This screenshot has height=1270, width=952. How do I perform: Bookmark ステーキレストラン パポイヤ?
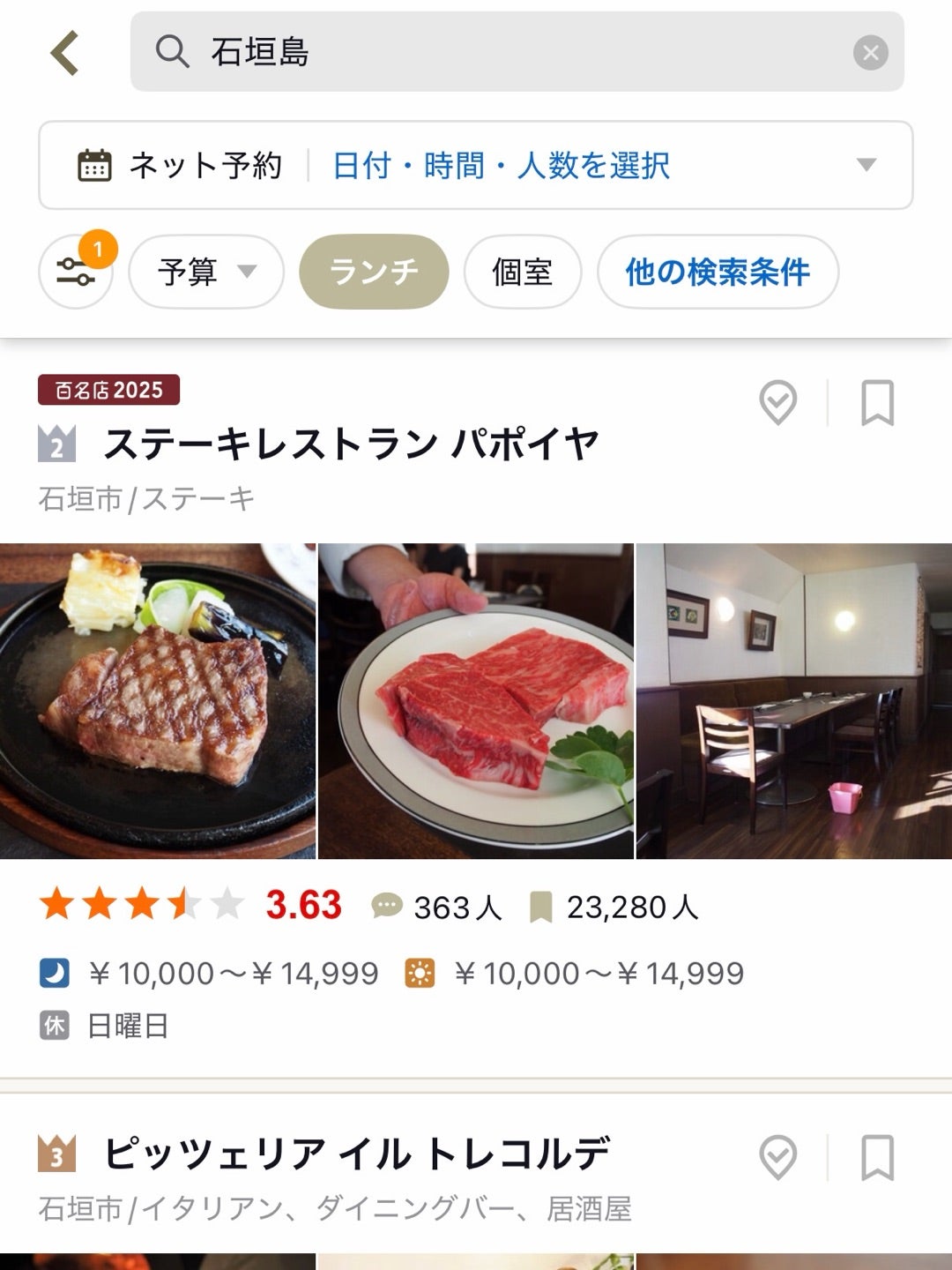pyautogui.click(x=877, y=403)
